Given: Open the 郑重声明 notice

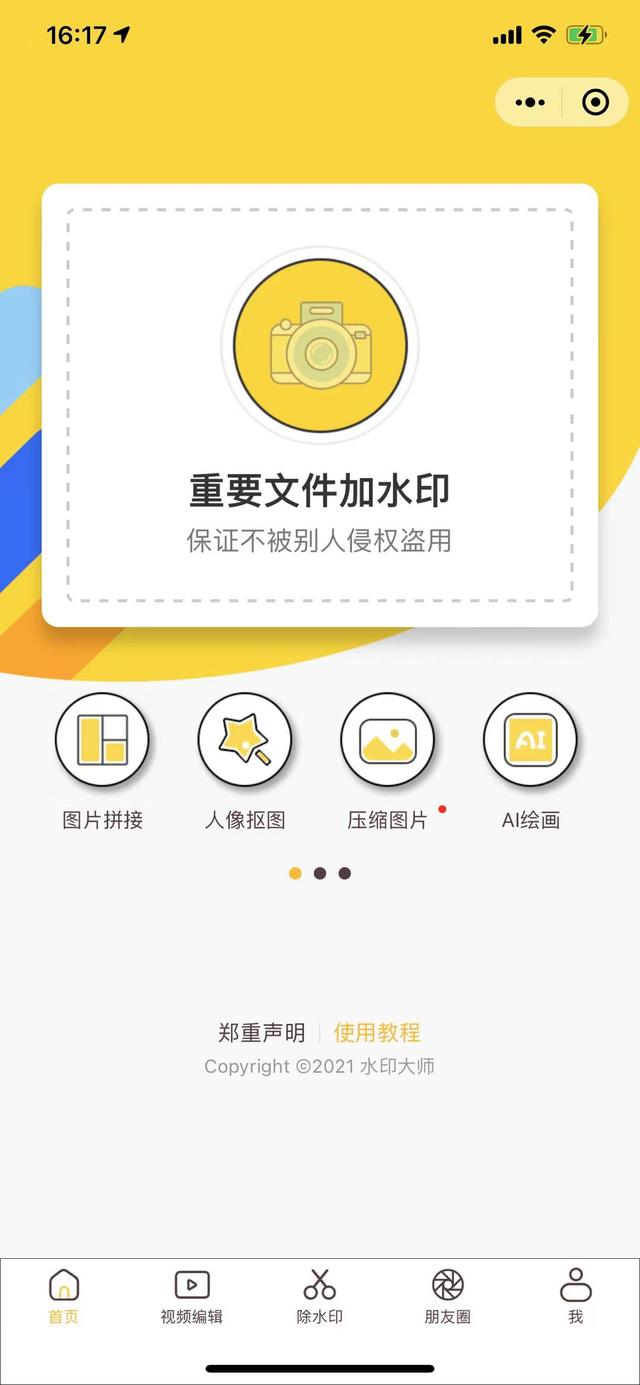Looking at the screenshot, I should pos(262,1033).
